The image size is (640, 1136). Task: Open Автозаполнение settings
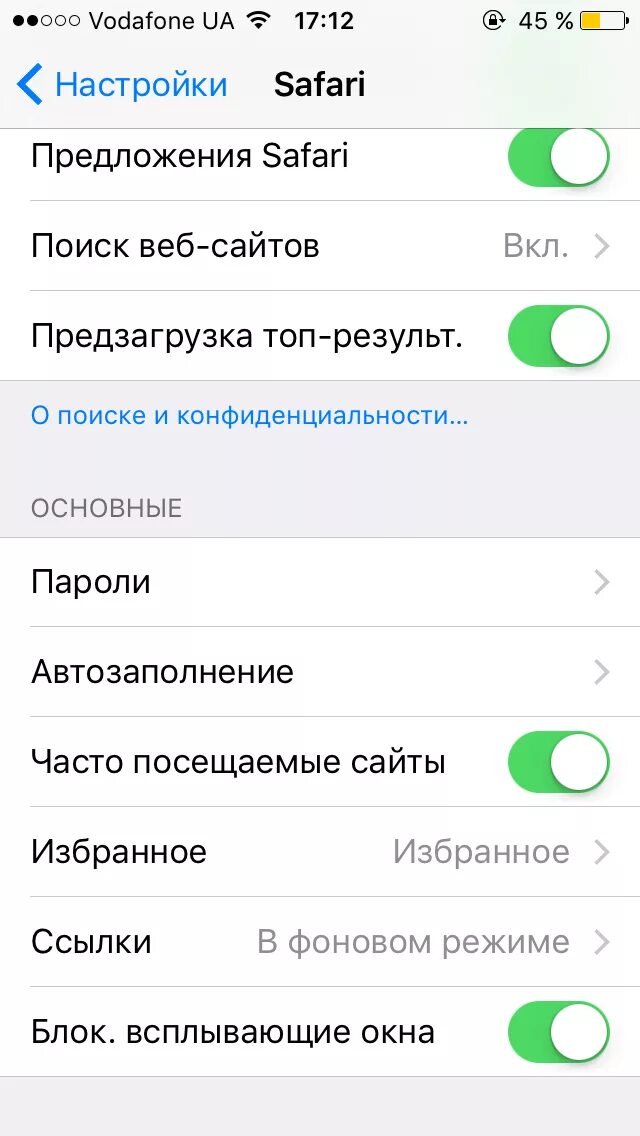[x=320, y=672]
